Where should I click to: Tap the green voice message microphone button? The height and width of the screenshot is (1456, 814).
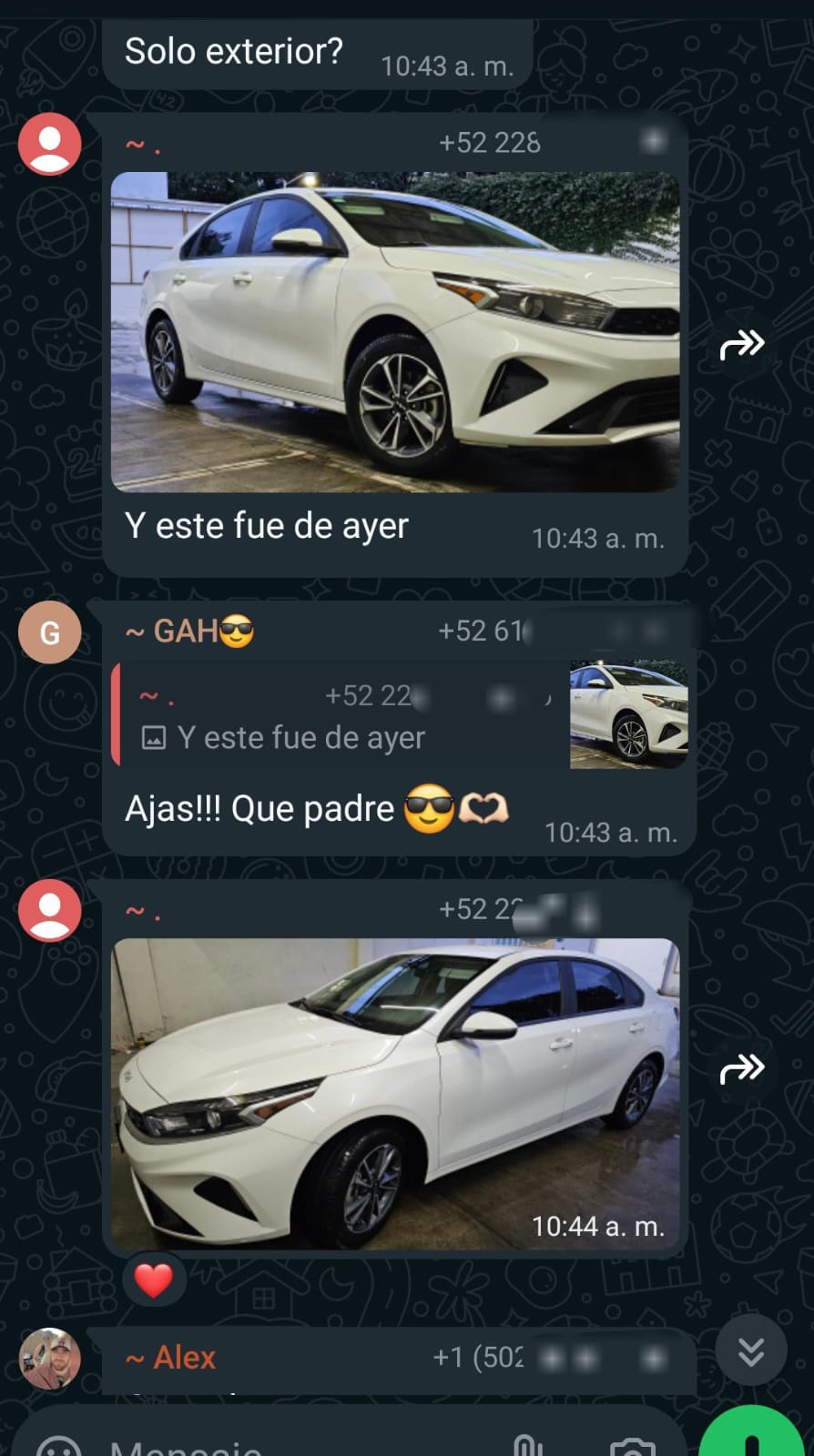tap(752, 1440)
